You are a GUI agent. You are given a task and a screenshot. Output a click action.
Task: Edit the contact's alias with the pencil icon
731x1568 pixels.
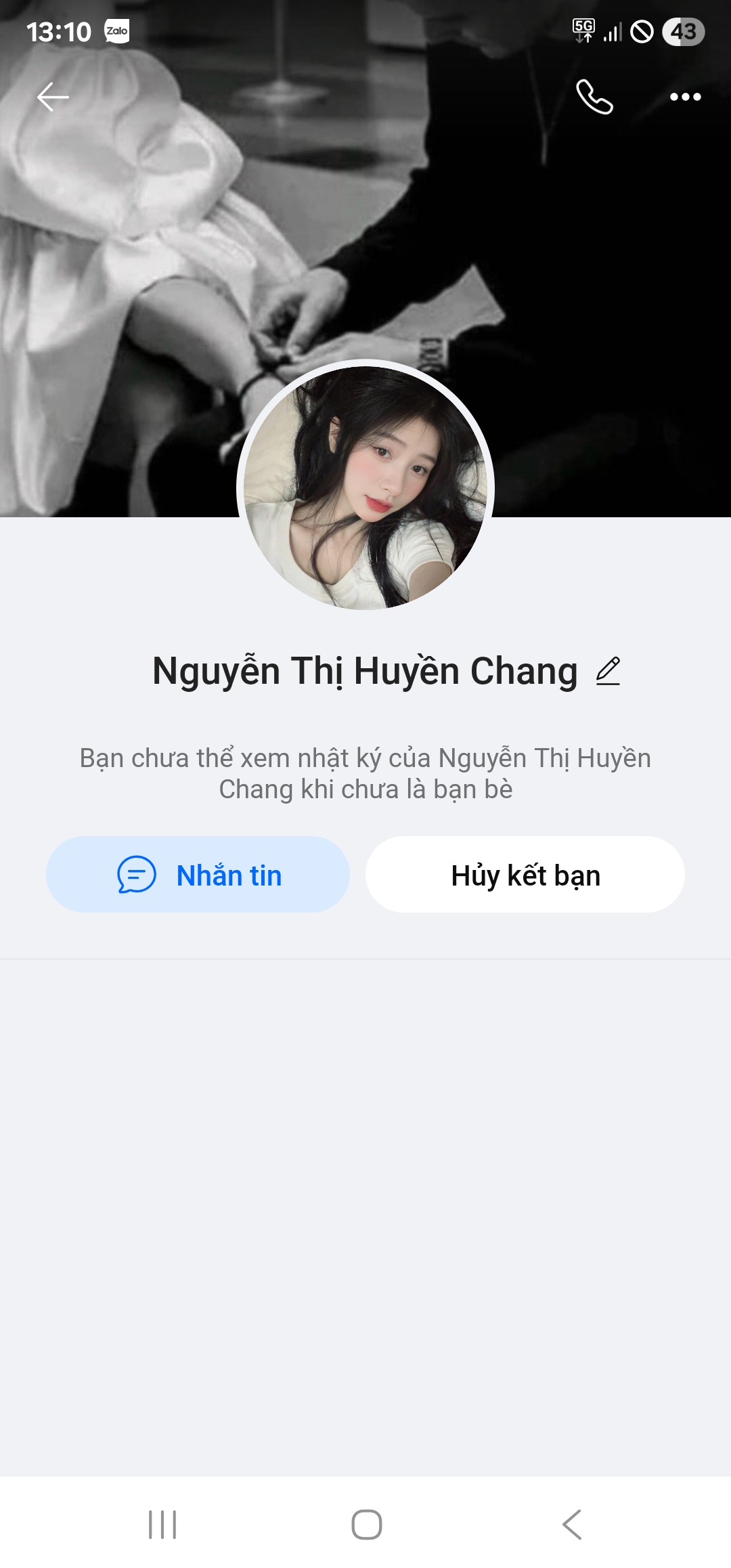[x=608, y=671]
